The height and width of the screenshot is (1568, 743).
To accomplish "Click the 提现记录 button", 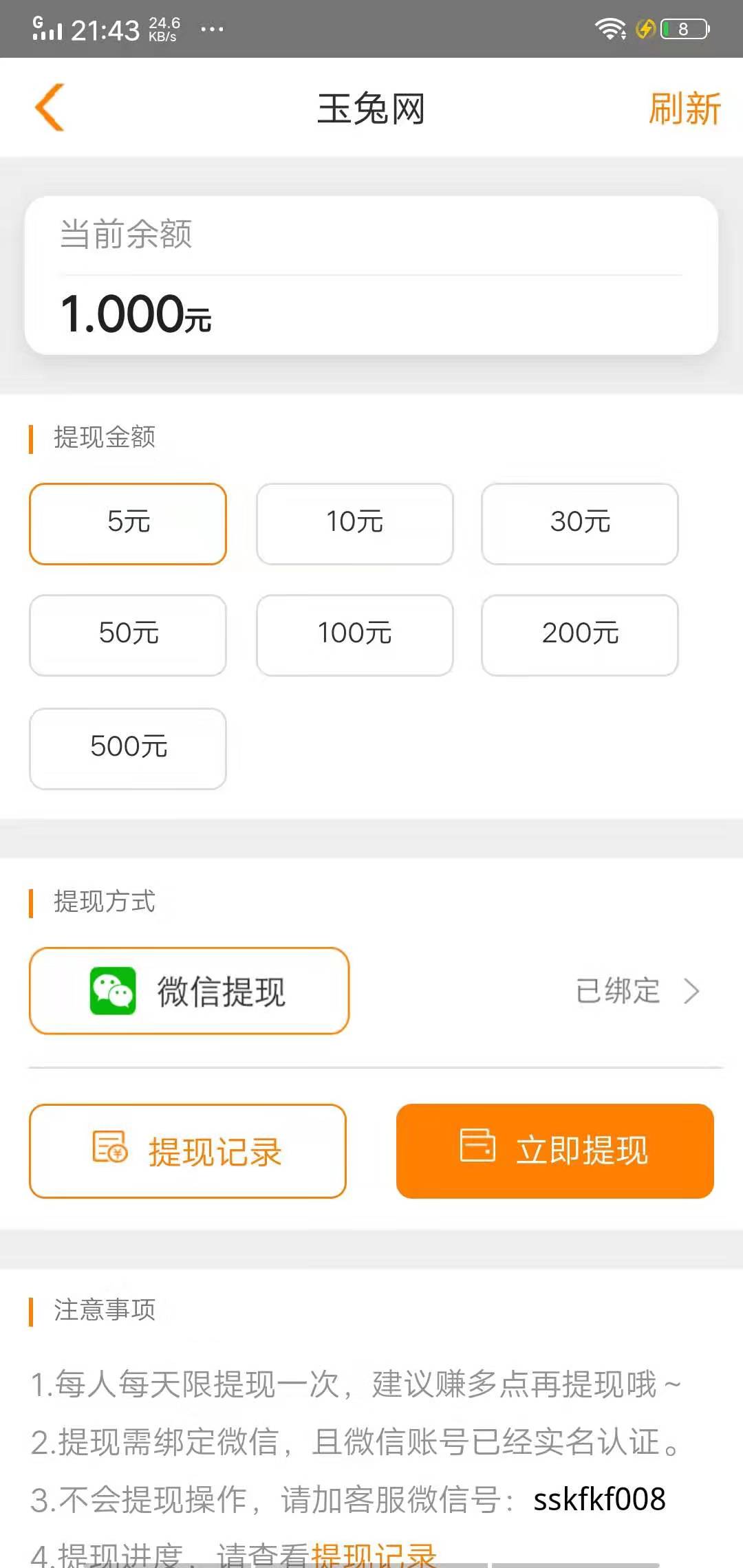I will pos(187,1150).
